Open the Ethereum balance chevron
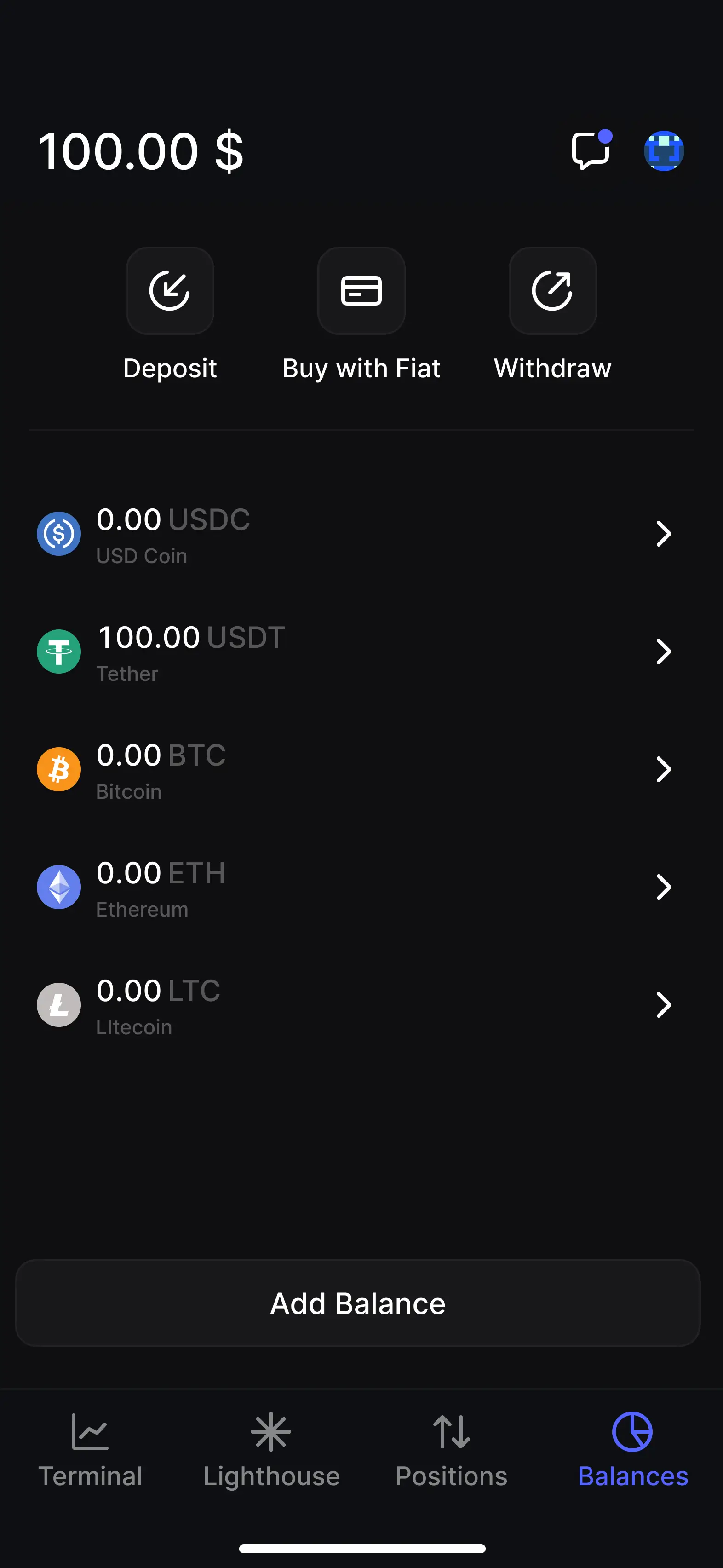The height and width of the screenshot is (1568, 723). point(664,887)
